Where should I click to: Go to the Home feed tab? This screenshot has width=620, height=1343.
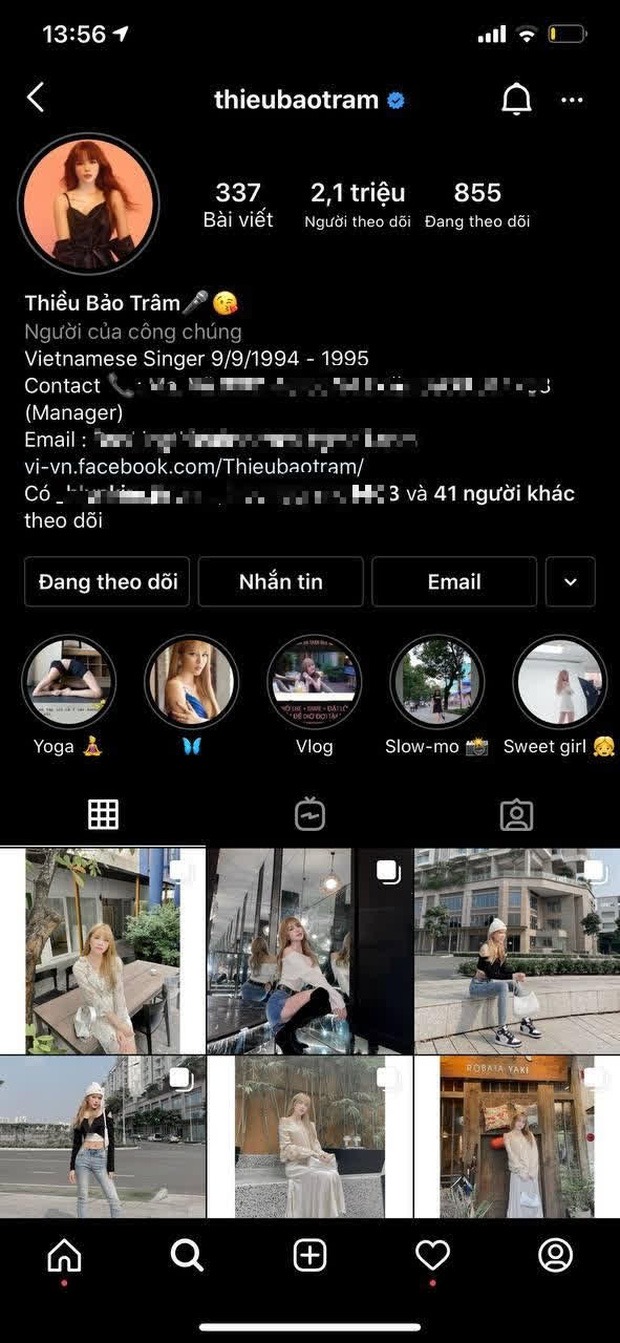point(64,1255)
